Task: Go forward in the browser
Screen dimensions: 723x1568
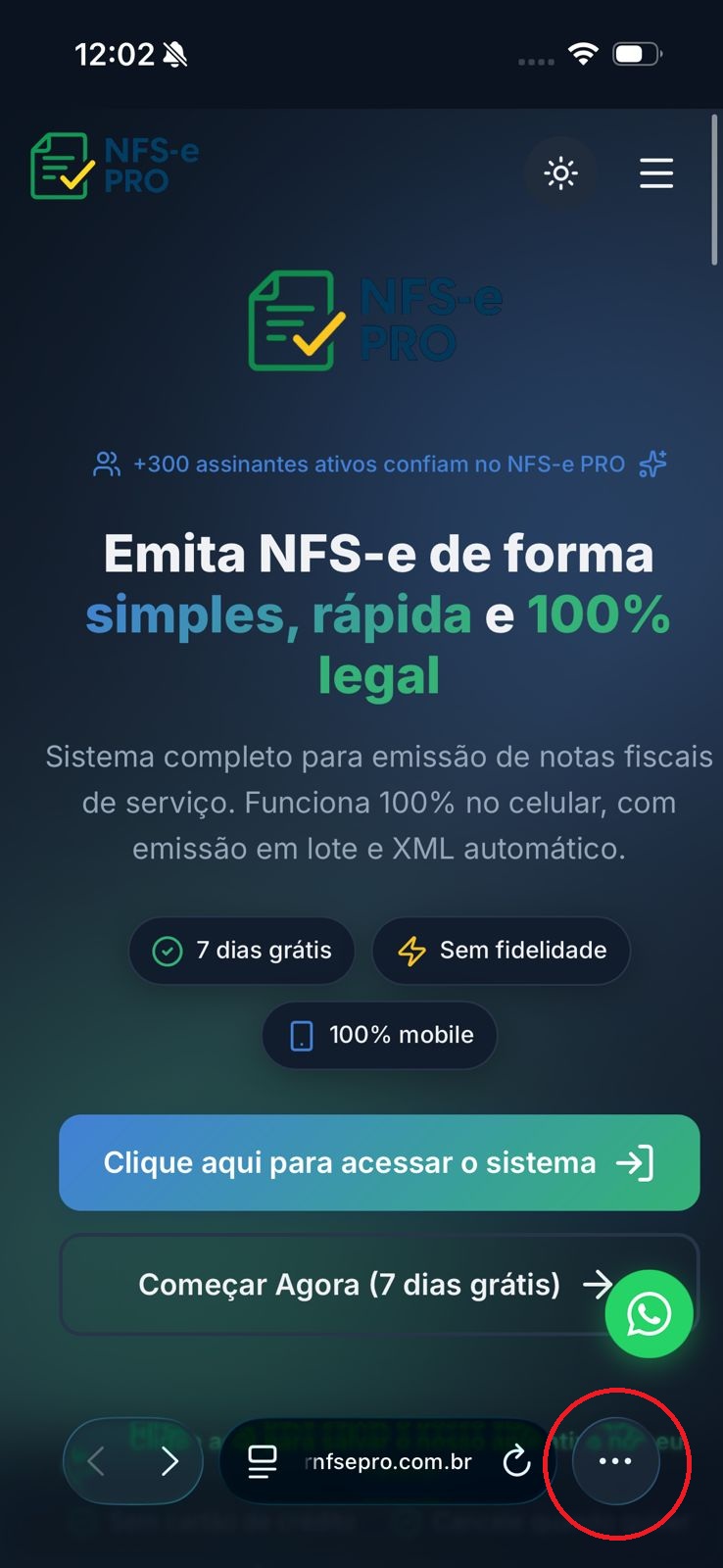Action: coord(170,1462)
